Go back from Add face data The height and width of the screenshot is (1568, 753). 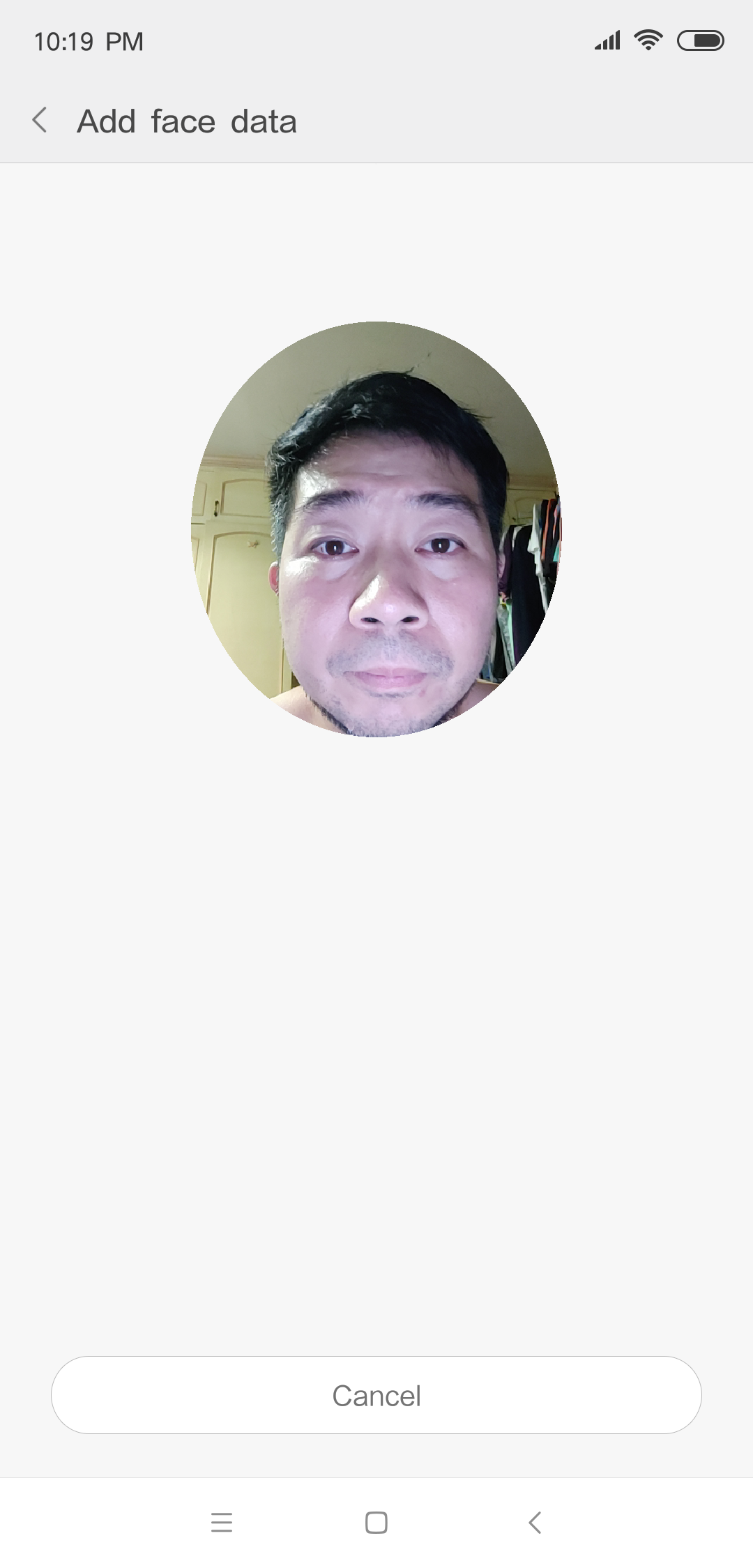point(40,120)
